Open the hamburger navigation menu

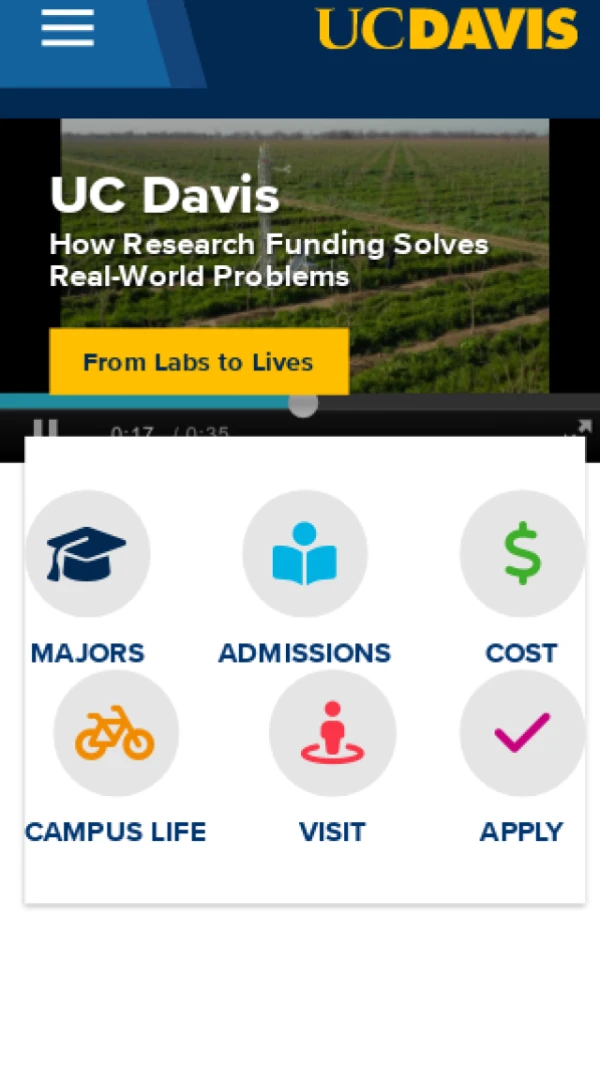click(x=67, y=28)
